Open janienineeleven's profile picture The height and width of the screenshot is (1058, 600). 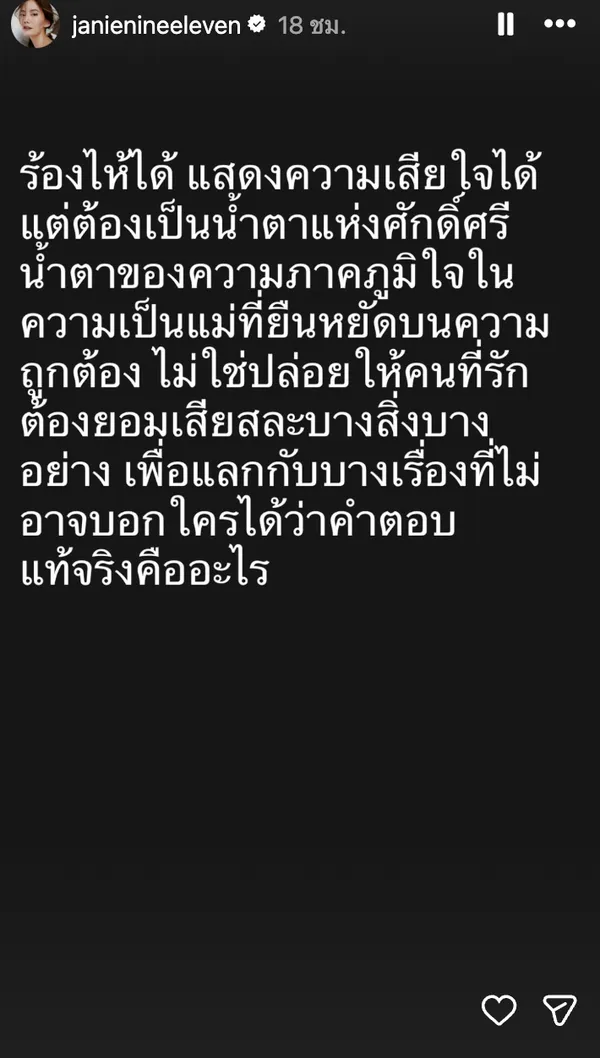[x=33, y=27]
